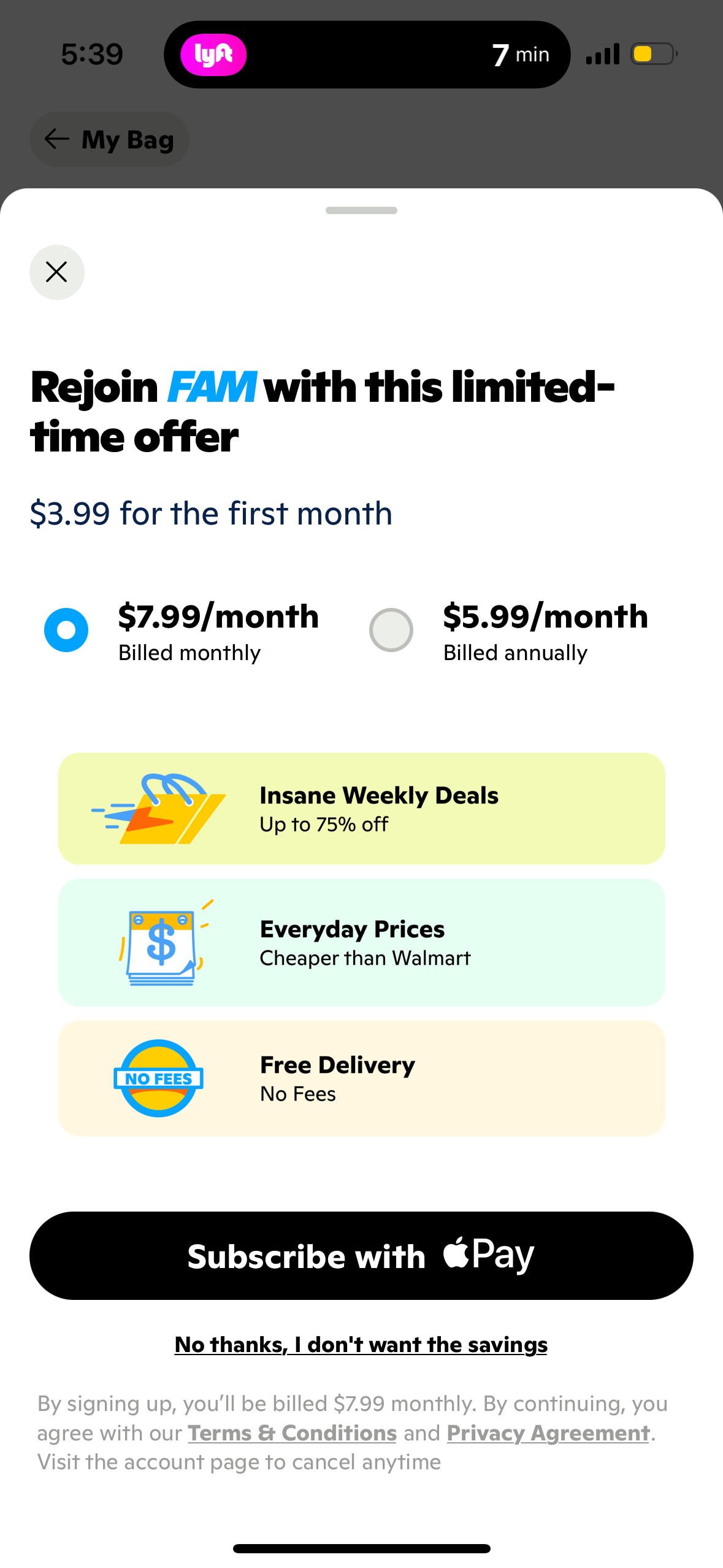Tap the cellular signal bars

pos(602,54)
